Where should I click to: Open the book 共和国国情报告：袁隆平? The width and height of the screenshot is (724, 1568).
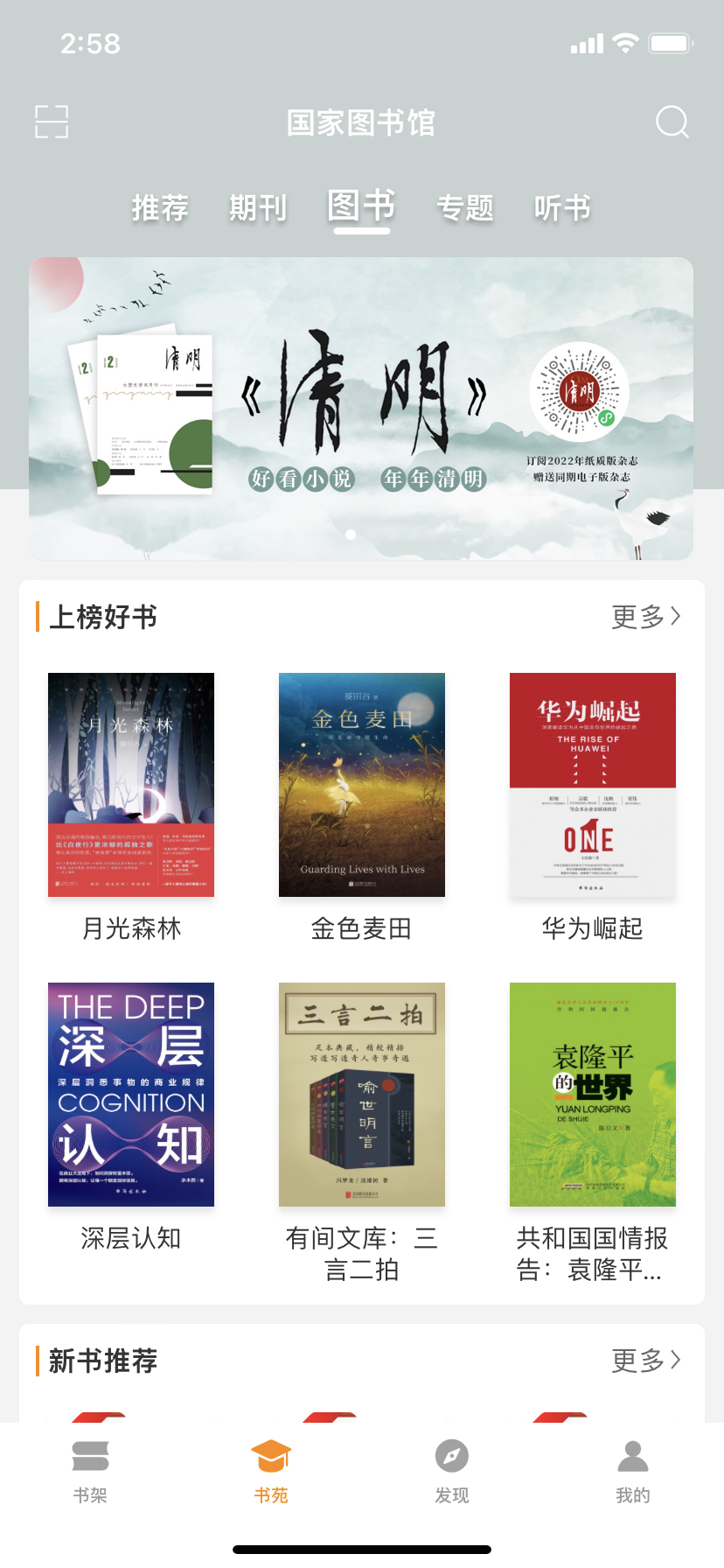(592, 1095)
